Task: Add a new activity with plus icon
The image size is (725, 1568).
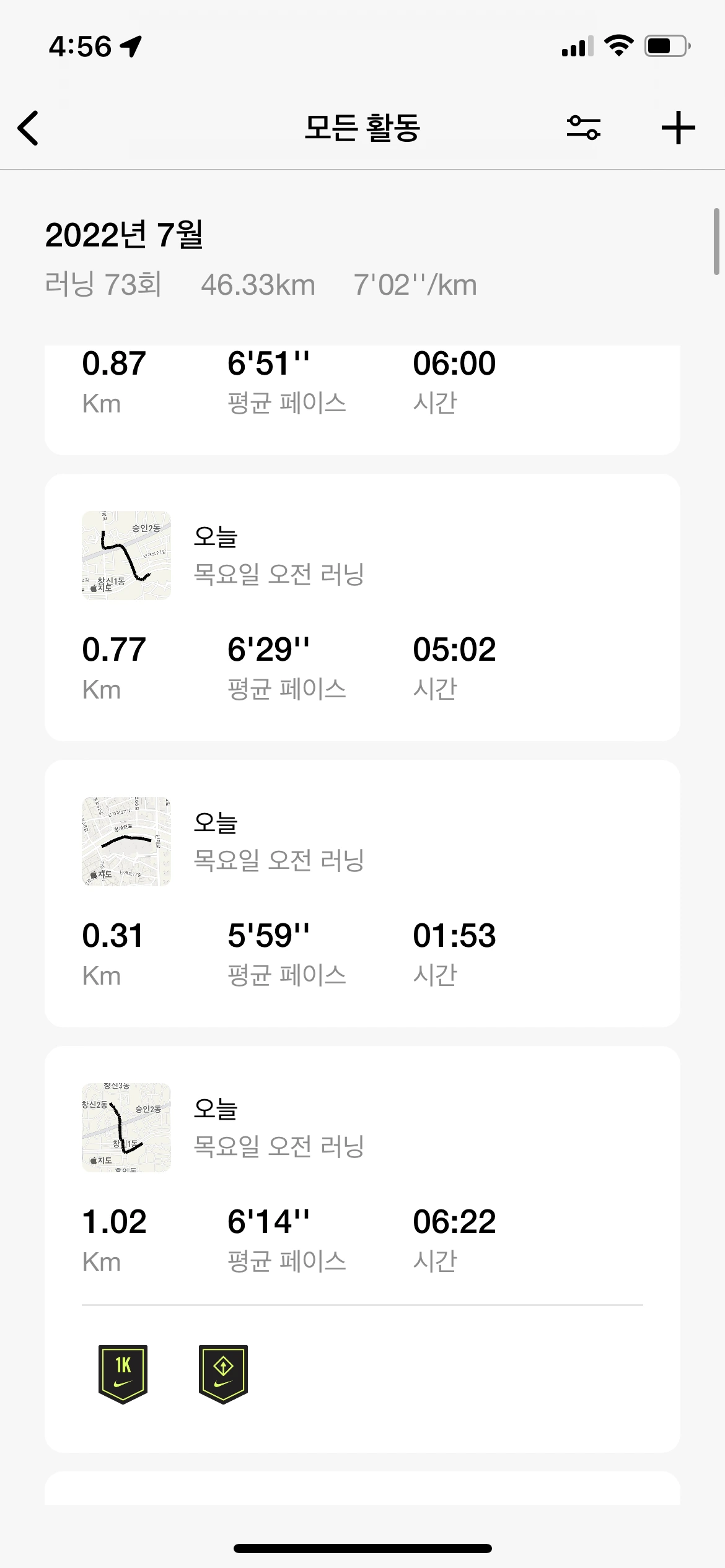Action: click(x=678, y=128)
